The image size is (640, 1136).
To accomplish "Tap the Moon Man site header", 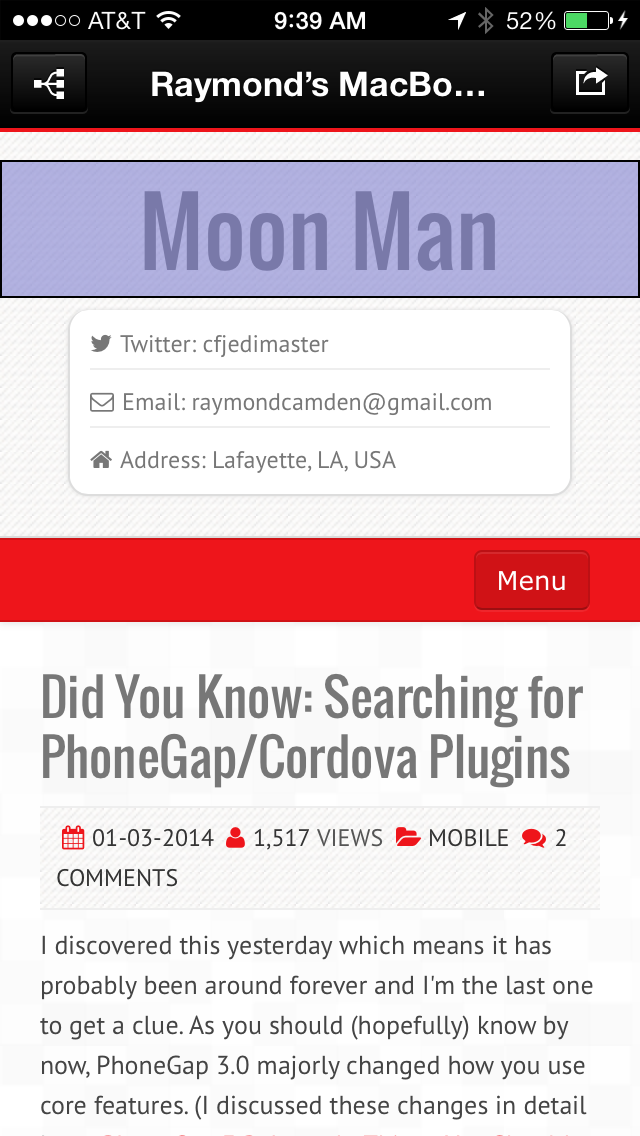I will point(320,229).
